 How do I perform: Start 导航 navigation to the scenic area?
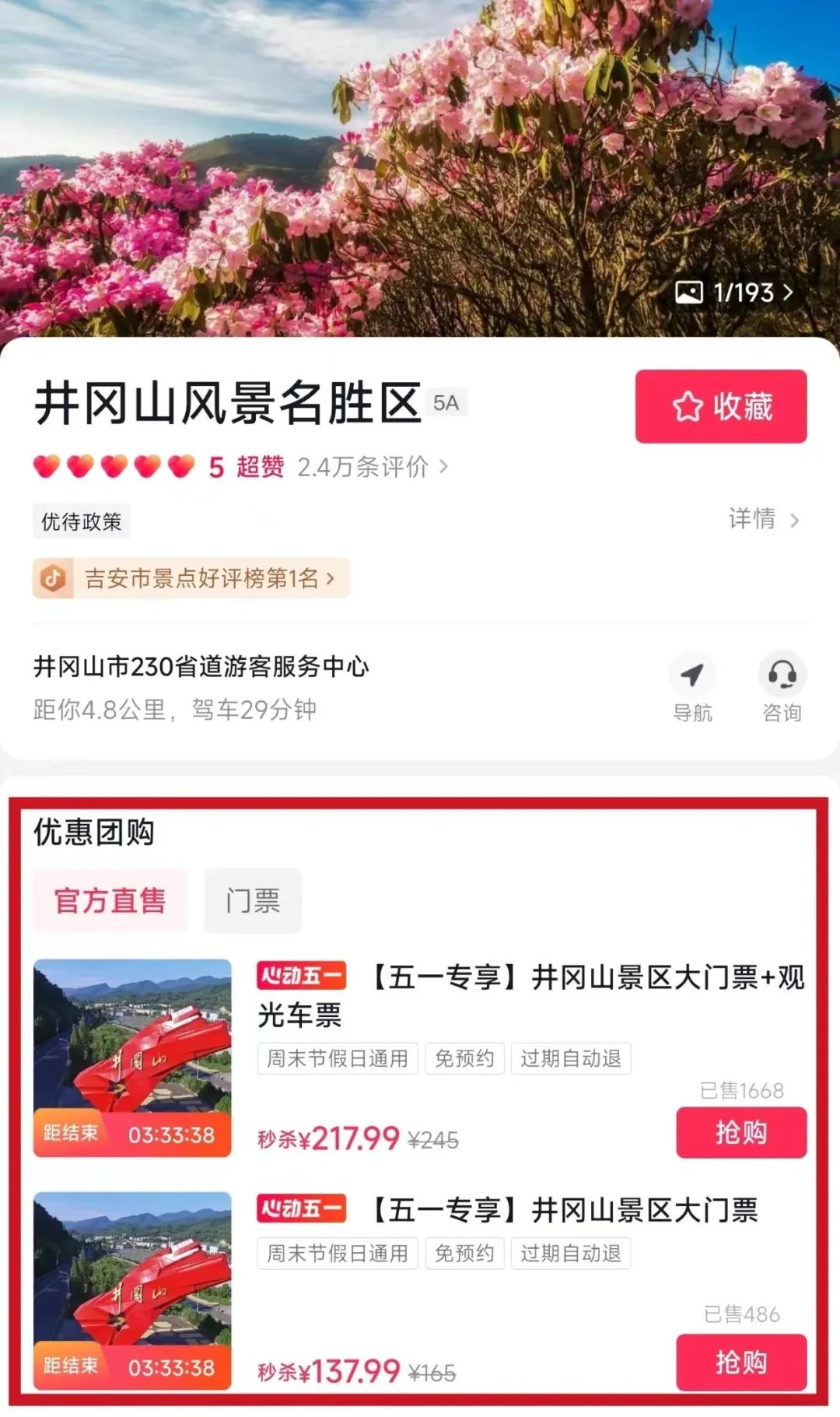click(x=691, y=686)
